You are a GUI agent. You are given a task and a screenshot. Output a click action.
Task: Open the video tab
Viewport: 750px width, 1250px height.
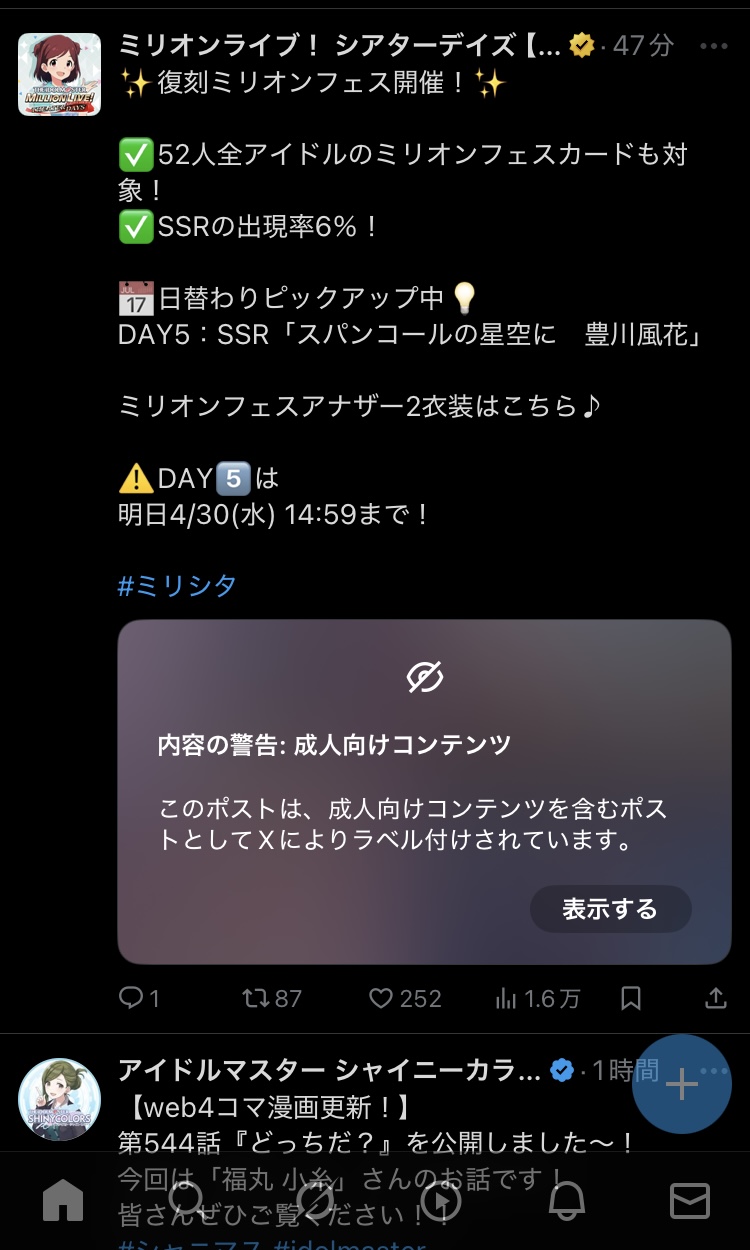tap(440, 1201)
